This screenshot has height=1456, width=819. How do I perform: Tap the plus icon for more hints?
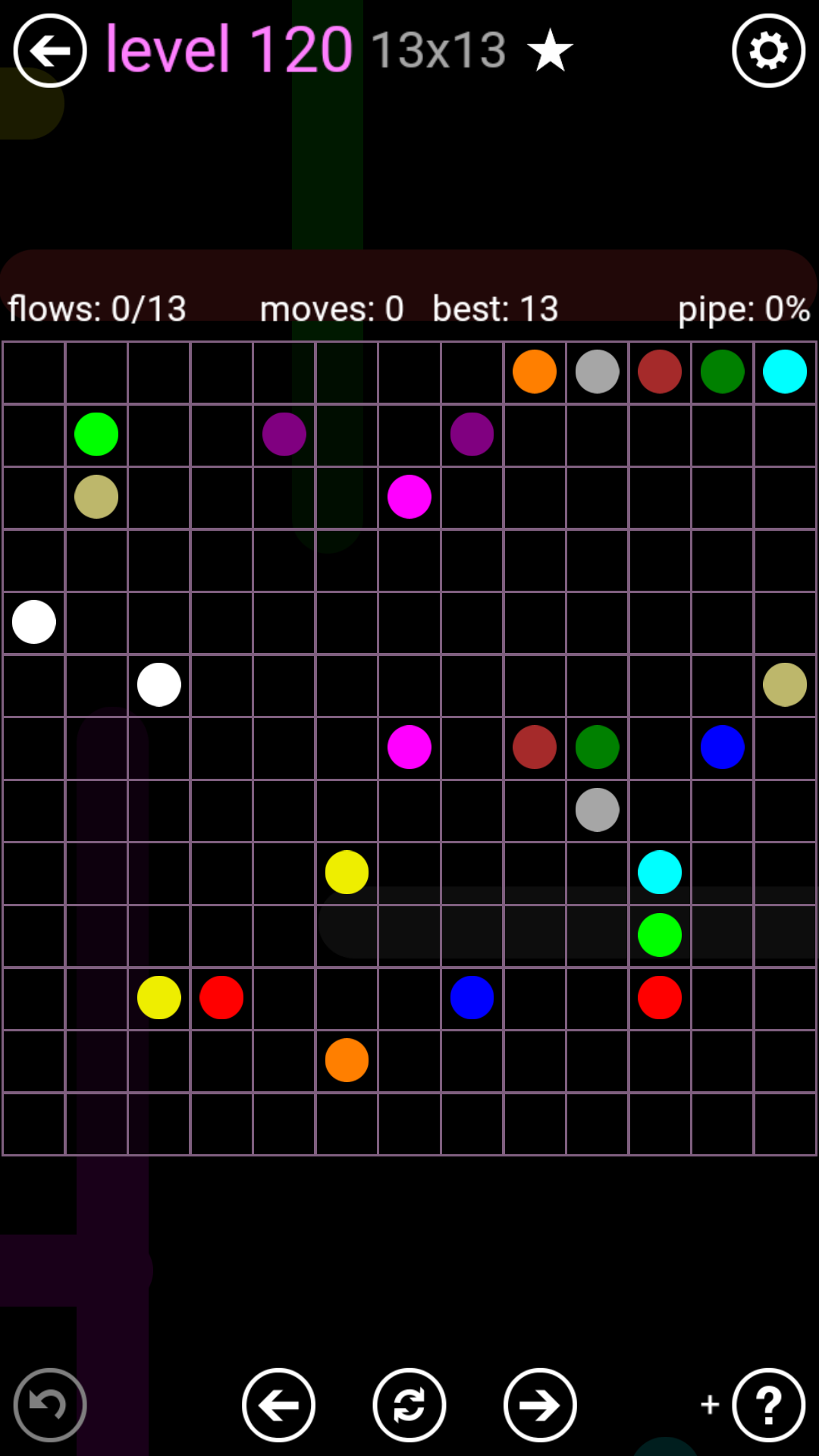pyautogui.click(x=710, y=1404)
